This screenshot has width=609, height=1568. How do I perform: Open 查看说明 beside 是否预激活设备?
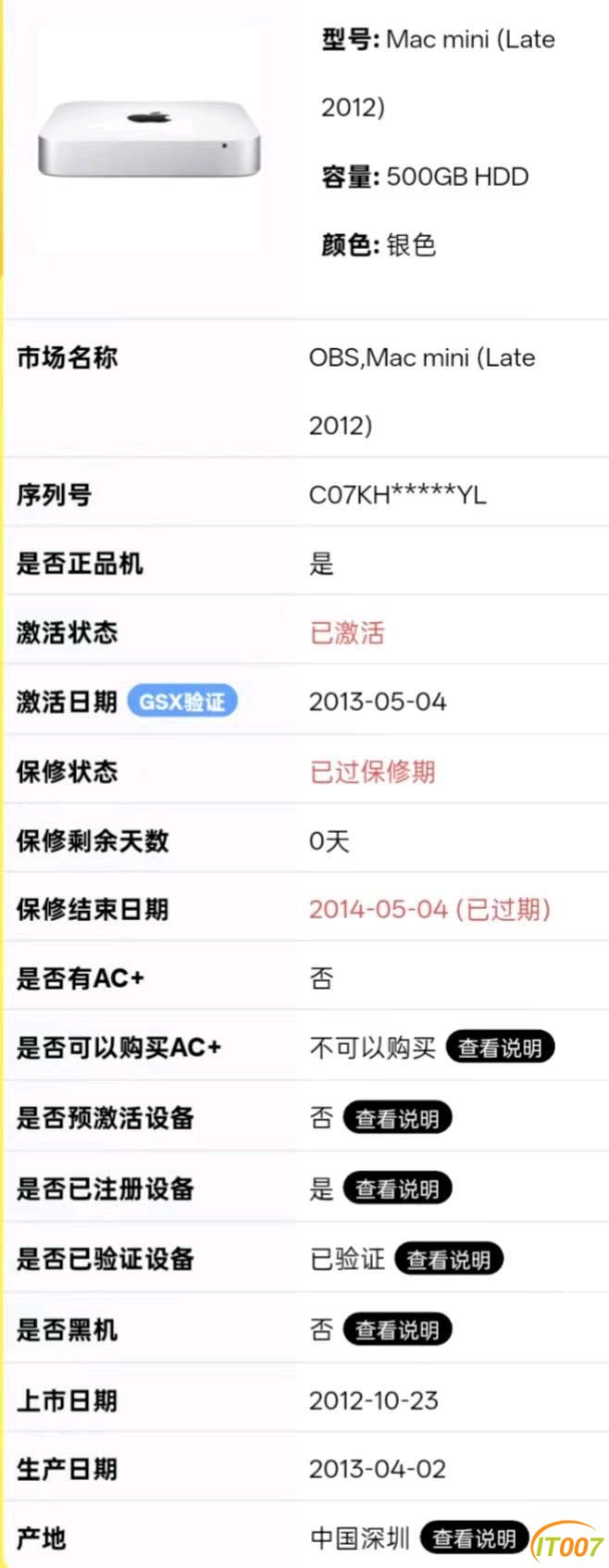click(397, 1118)
